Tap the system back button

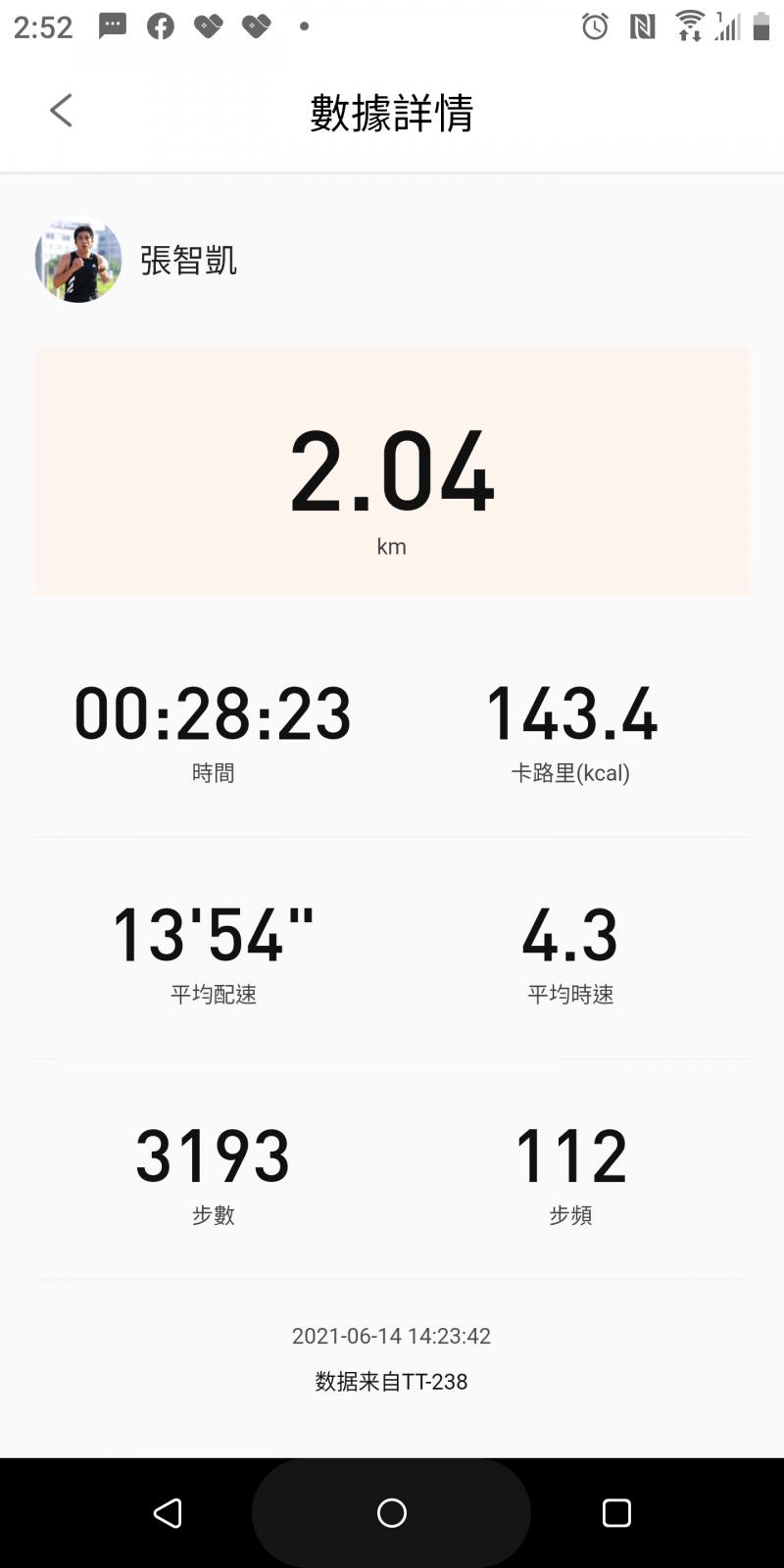pyautogui.click(x=168, y=1513)
